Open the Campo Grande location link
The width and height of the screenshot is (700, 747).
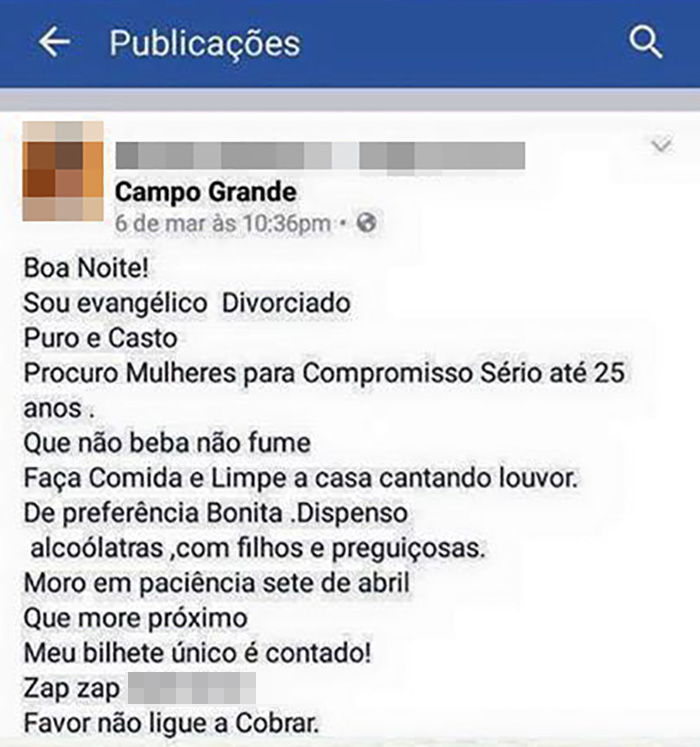pos(205,191)
